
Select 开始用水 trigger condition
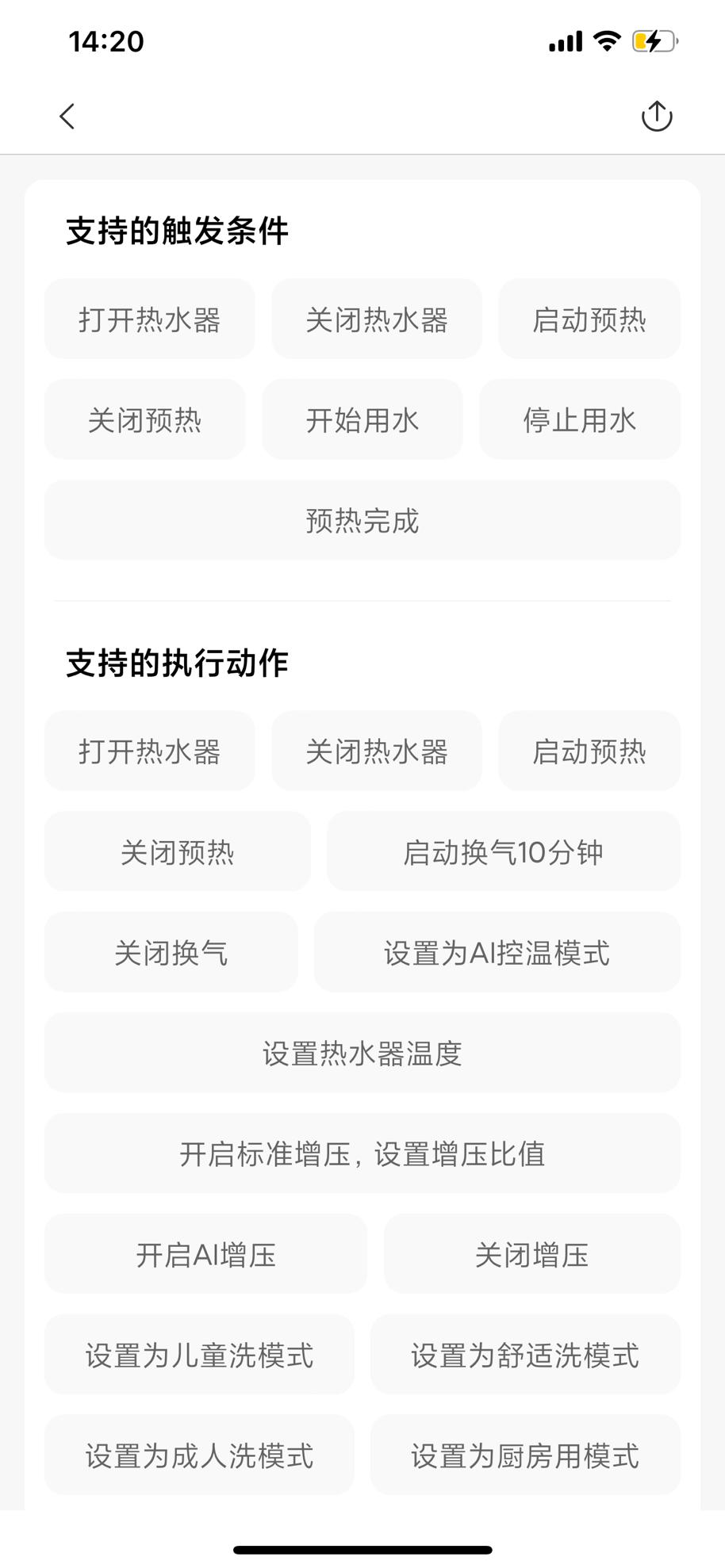(362, 419)
